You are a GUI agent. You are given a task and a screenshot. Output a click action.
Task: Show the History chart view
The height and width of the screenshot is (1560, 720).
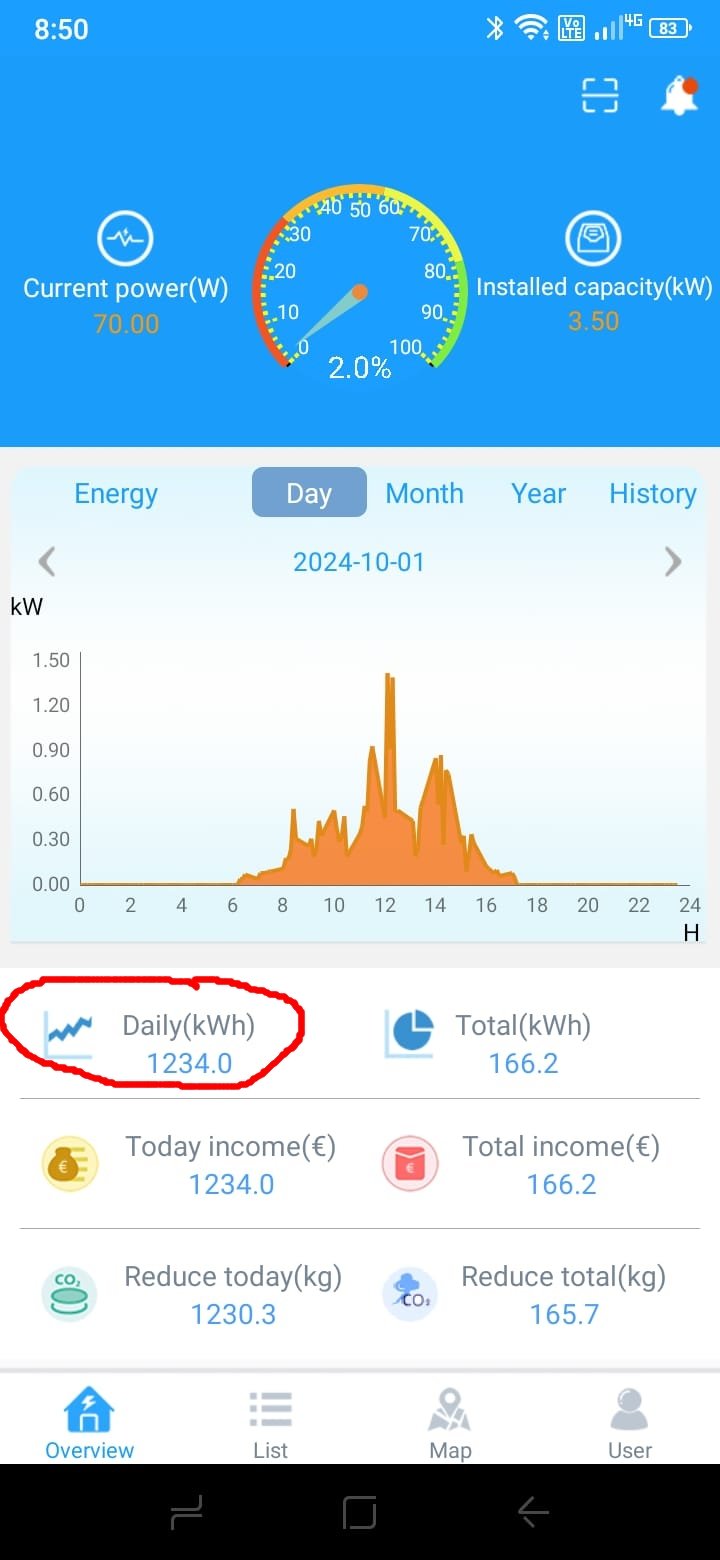click(652, 493)
